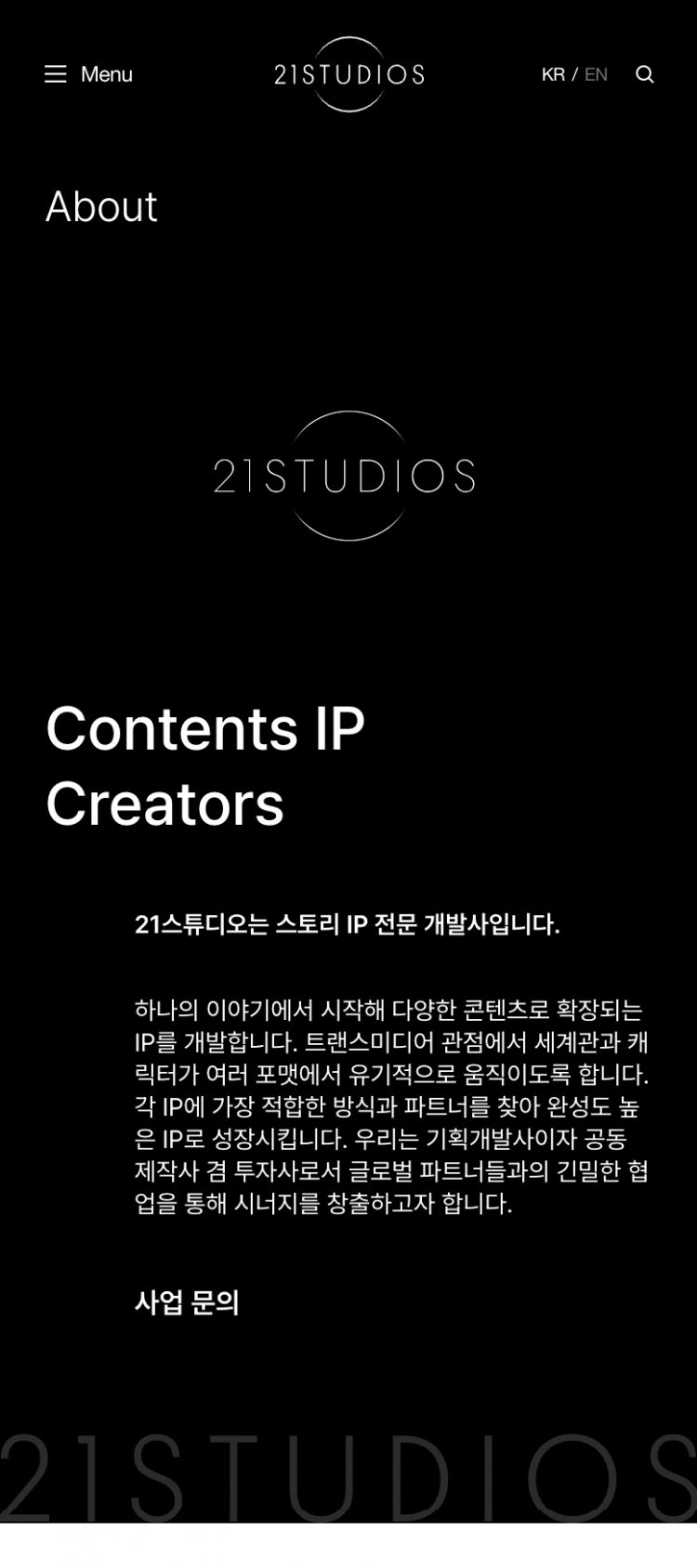Image resolution: width=697 pixels, height=1568 pixels.
Task: Open the Menu drawer
Action: coord(88,74)
